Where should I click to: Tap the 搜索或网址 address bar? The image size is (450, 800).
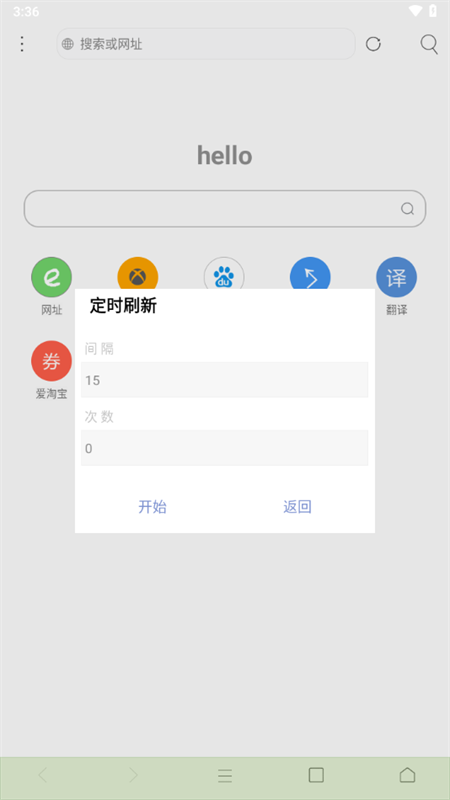(x=206, y=44)
